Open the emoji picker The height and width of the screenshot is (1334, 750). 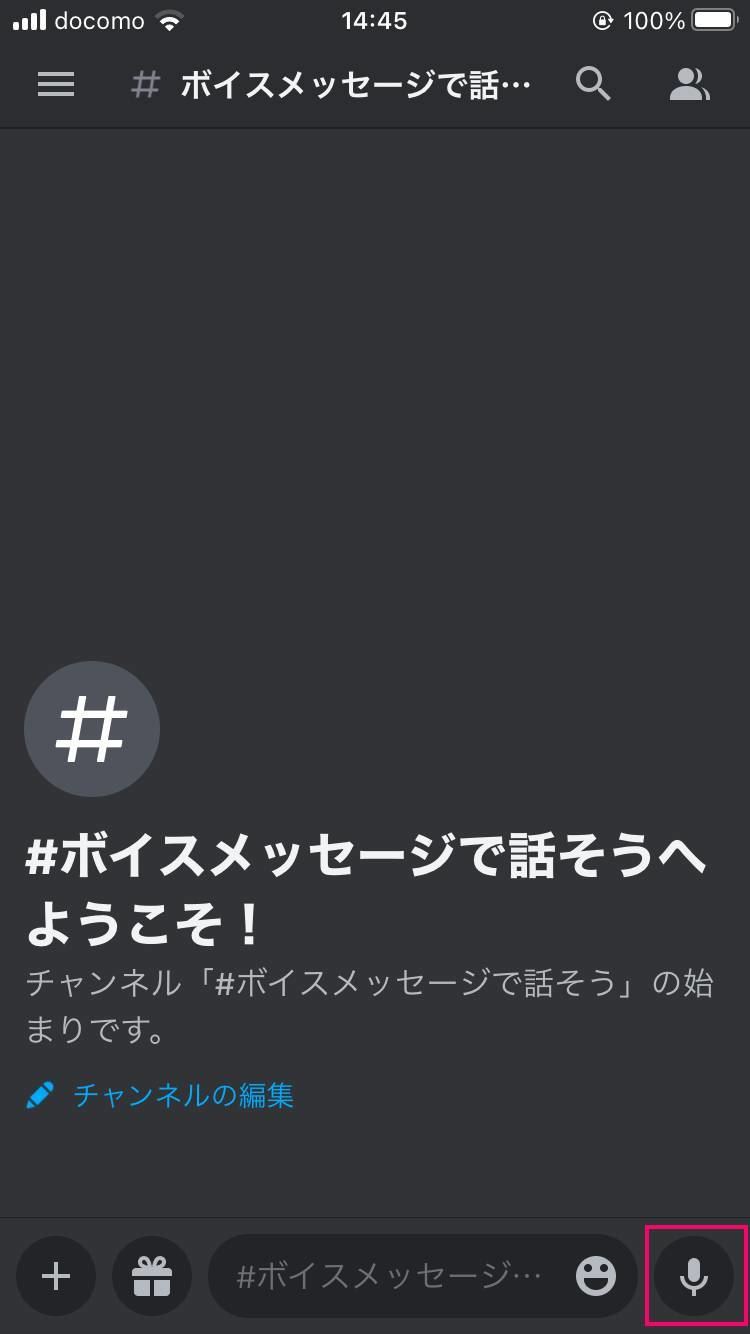[596, 1276]
